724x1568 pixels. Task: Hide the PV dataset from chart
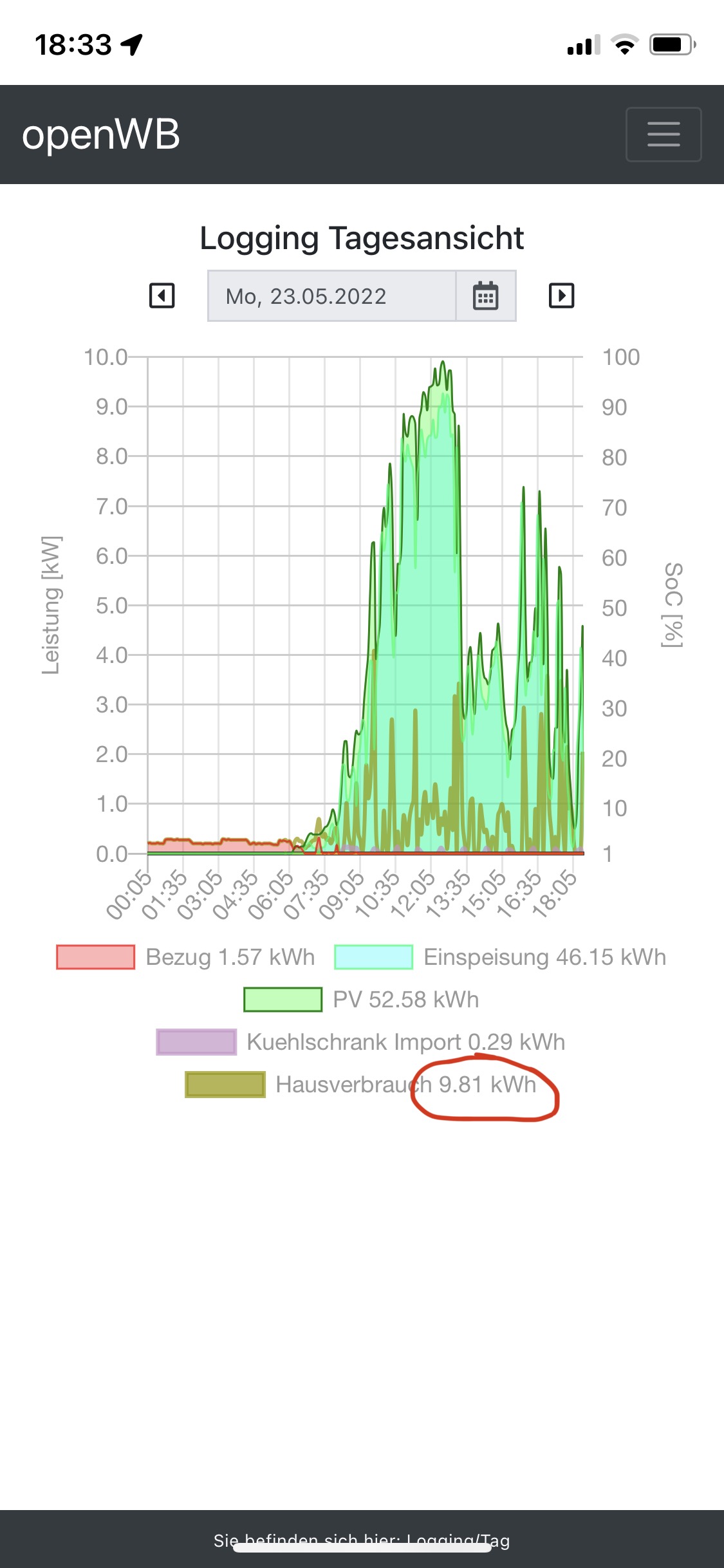(x=361, y=1000)
